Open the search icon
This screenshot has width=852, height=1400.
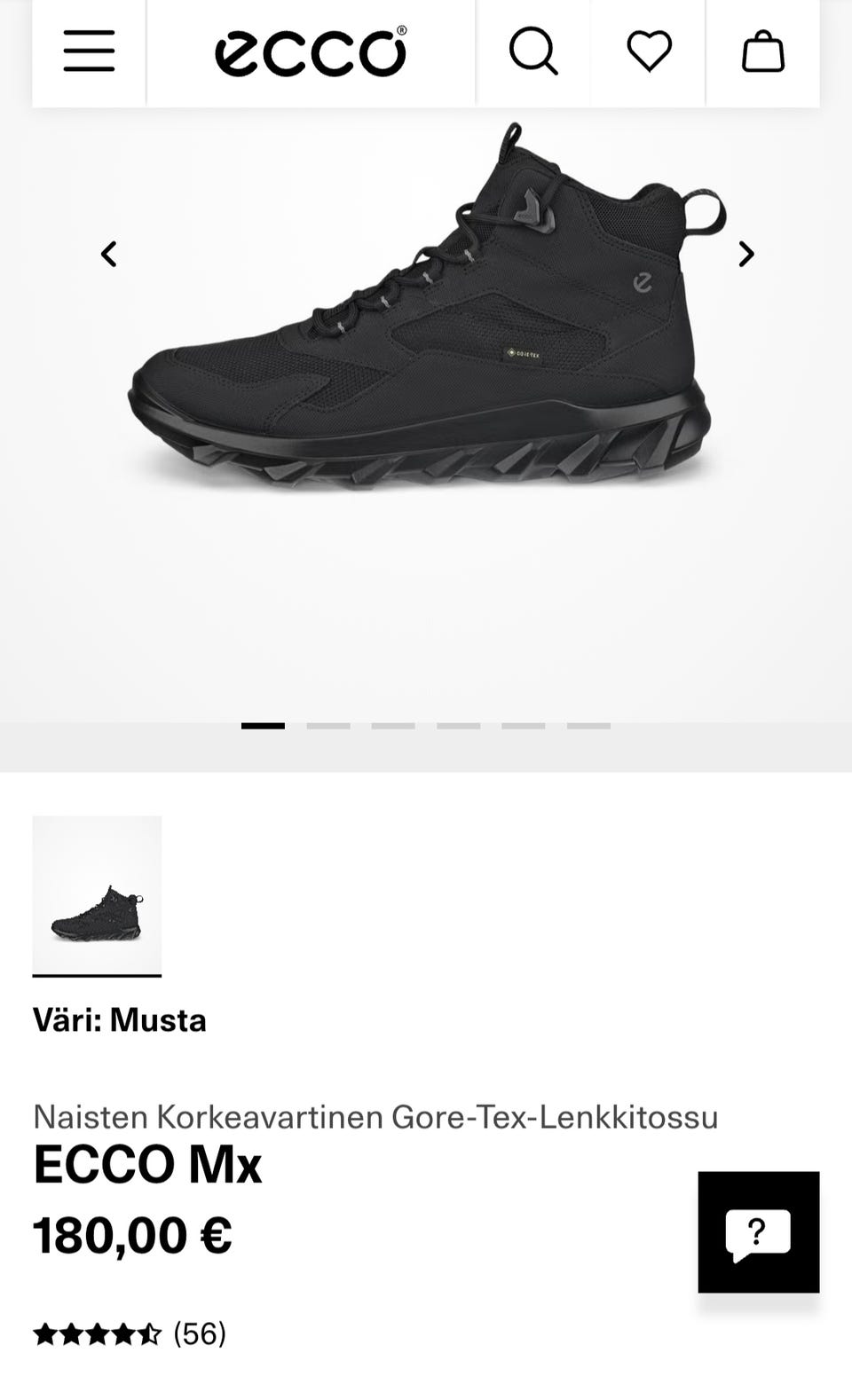(x=532, y=51)
